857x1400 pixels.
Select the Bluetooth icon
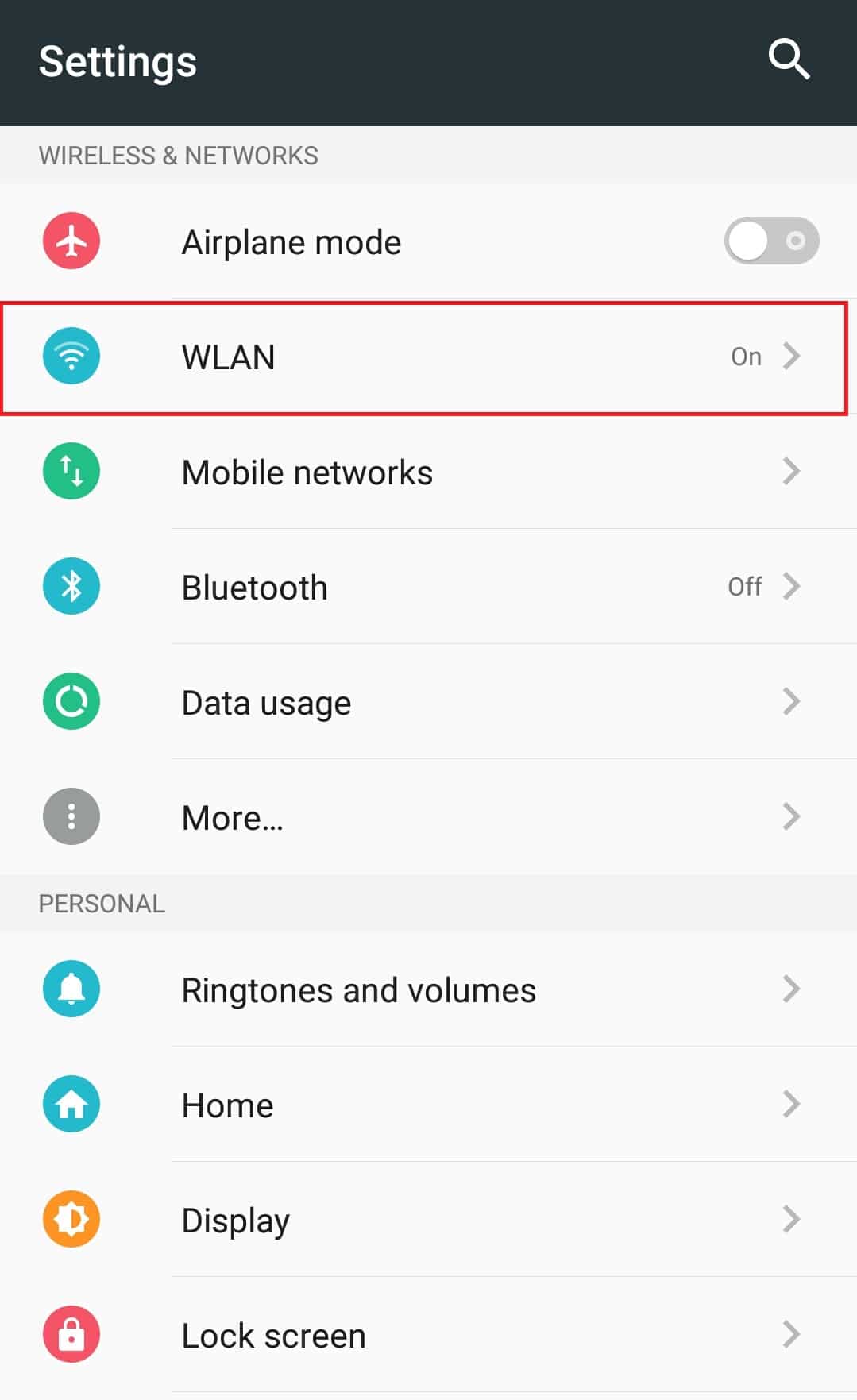[71, 586]
